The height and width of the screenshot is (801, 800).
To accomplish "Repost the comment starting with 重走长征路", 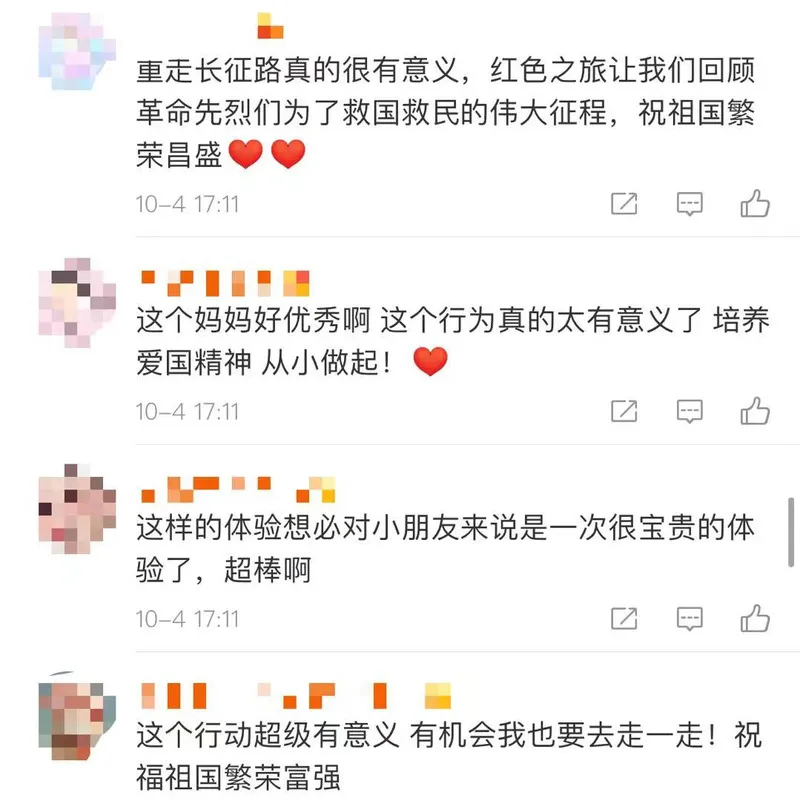I will tap(624, 204).
